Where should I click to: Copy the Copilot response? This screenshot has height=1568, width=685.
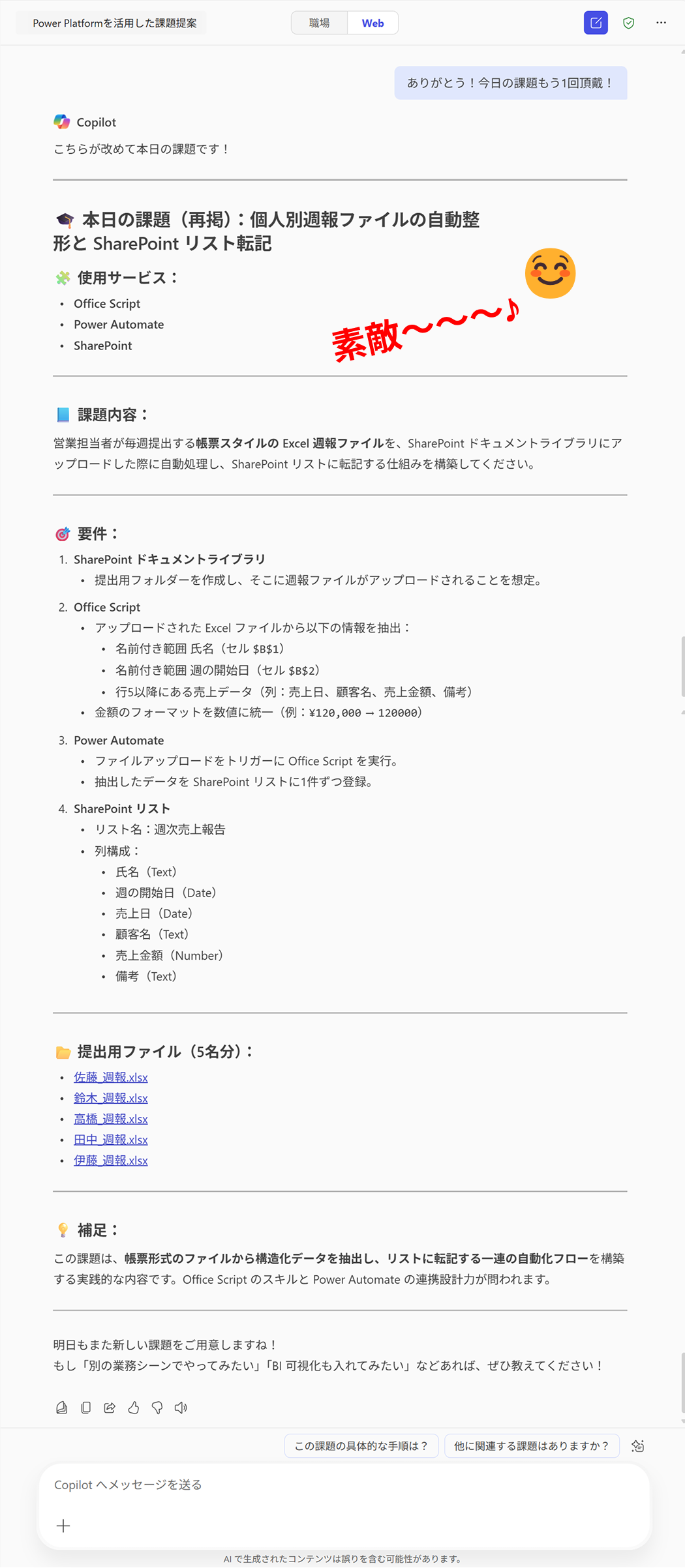pos(85,1408)
